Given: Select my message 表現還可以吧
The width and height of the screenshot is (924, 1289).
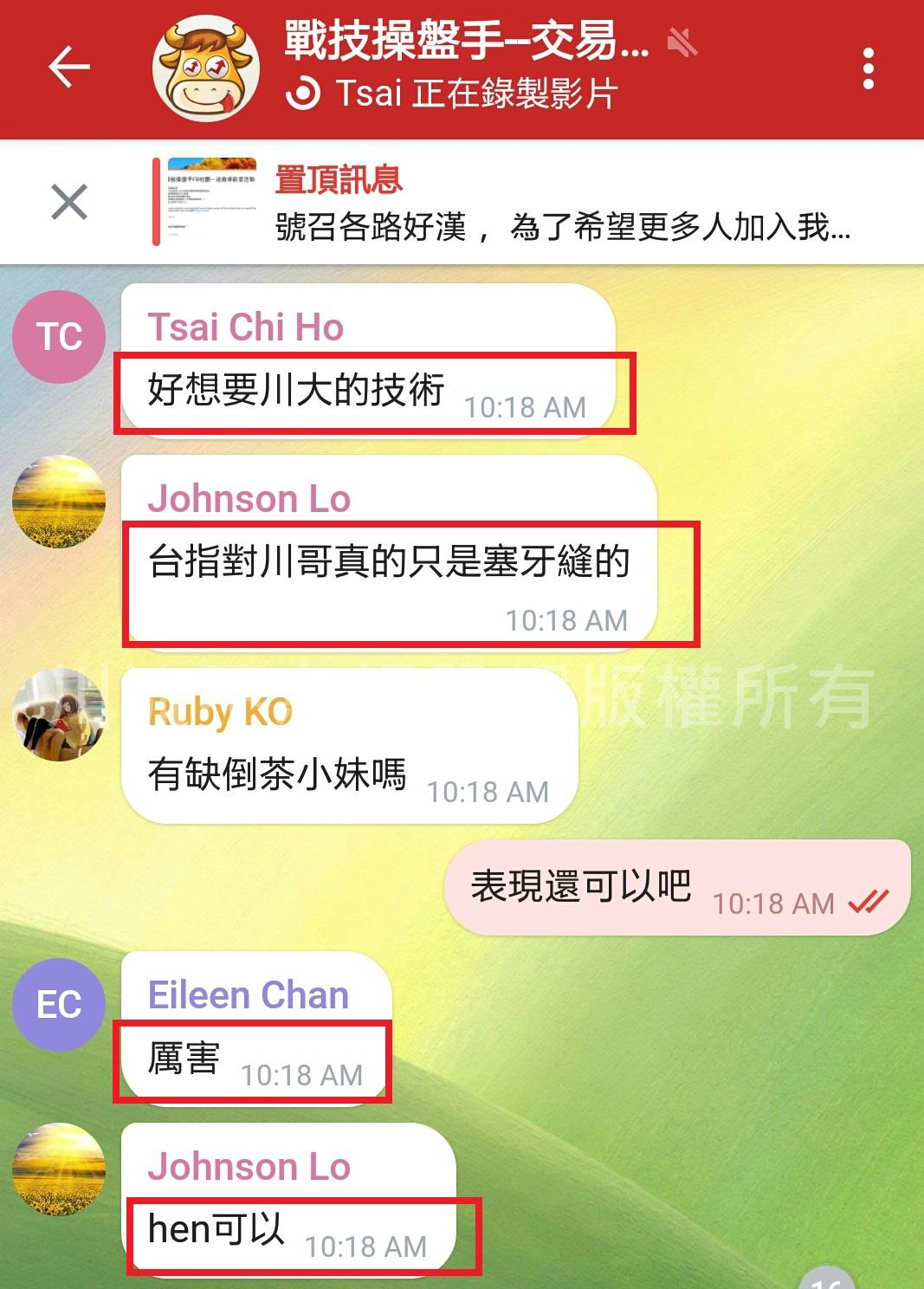Looking at the screenshot, I should point(580,886).
